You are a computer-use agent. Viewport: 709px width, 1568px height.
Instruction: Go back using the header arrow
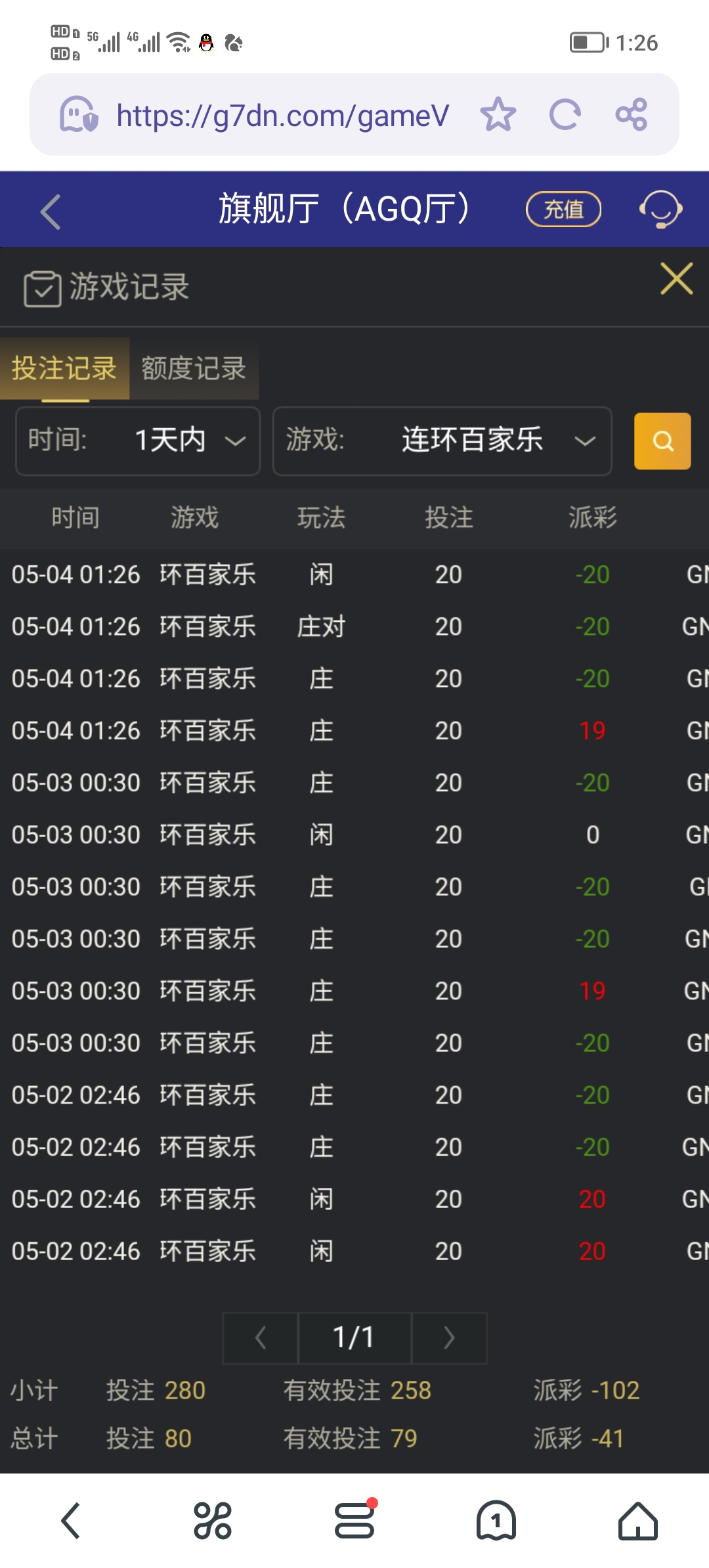[x=51, y=211]
